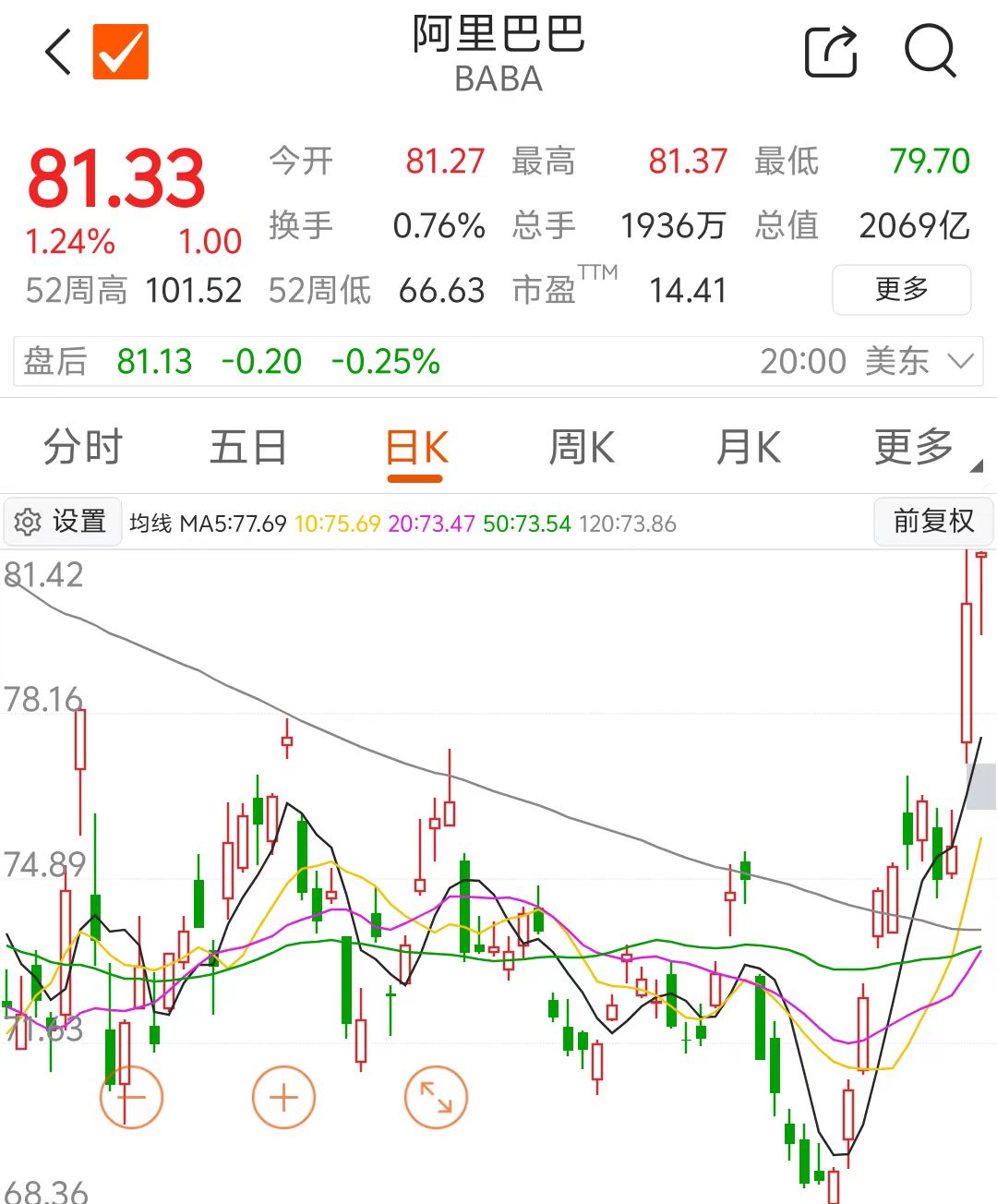Expand the 盘后 after-hours row
Screen dimensions: 997x1204
[x=960, y=361]
